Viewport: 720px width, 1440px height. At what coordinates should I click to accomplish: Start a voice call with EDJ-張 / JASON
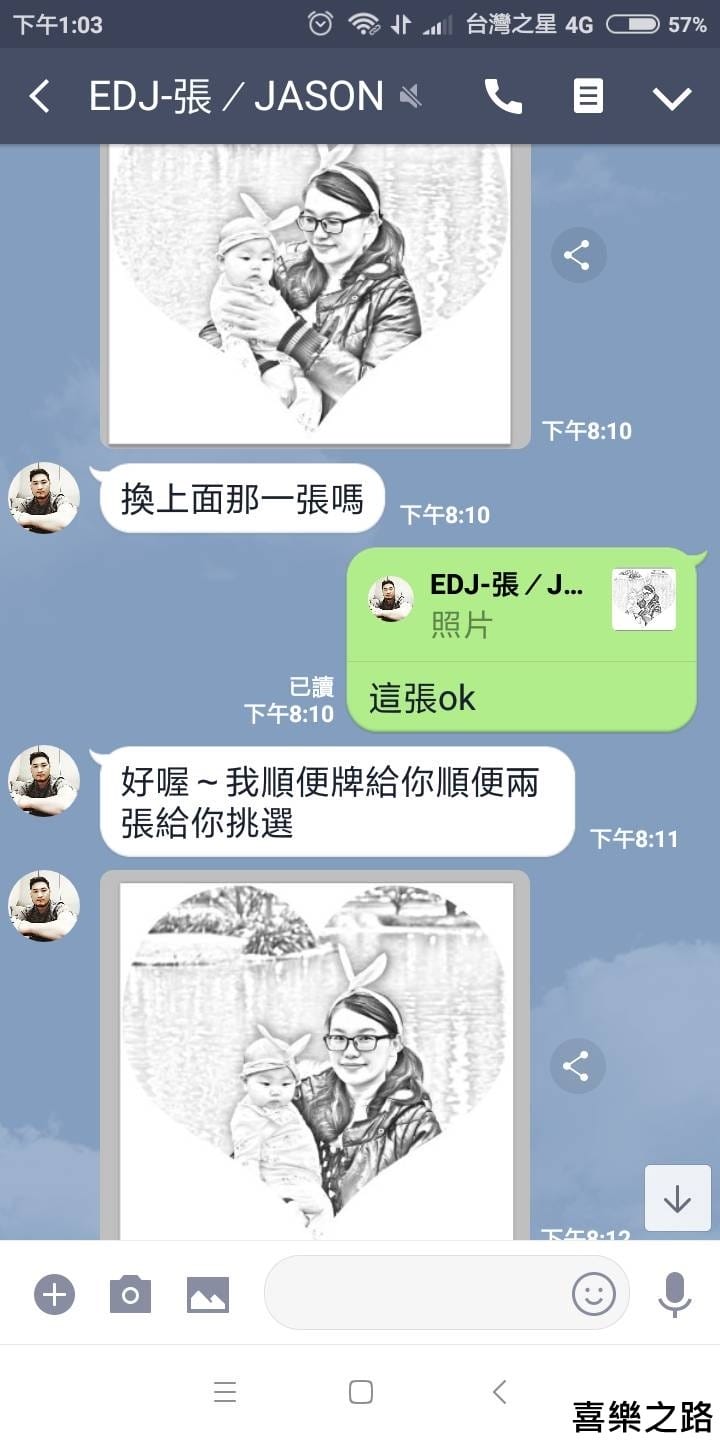point(503,97)
